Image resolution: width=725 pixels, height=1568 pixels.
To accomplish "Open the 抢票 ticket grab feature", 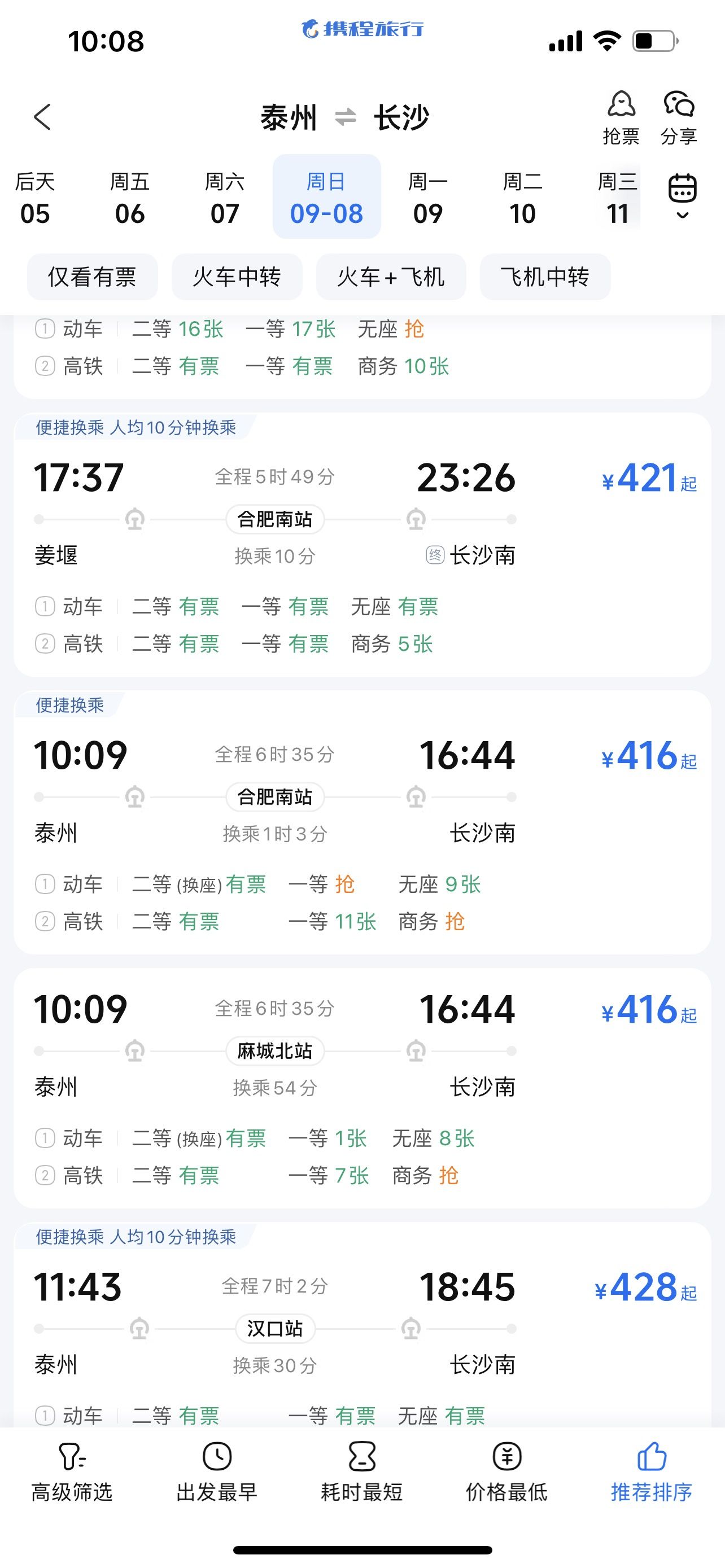I will [x=621, y=118].
